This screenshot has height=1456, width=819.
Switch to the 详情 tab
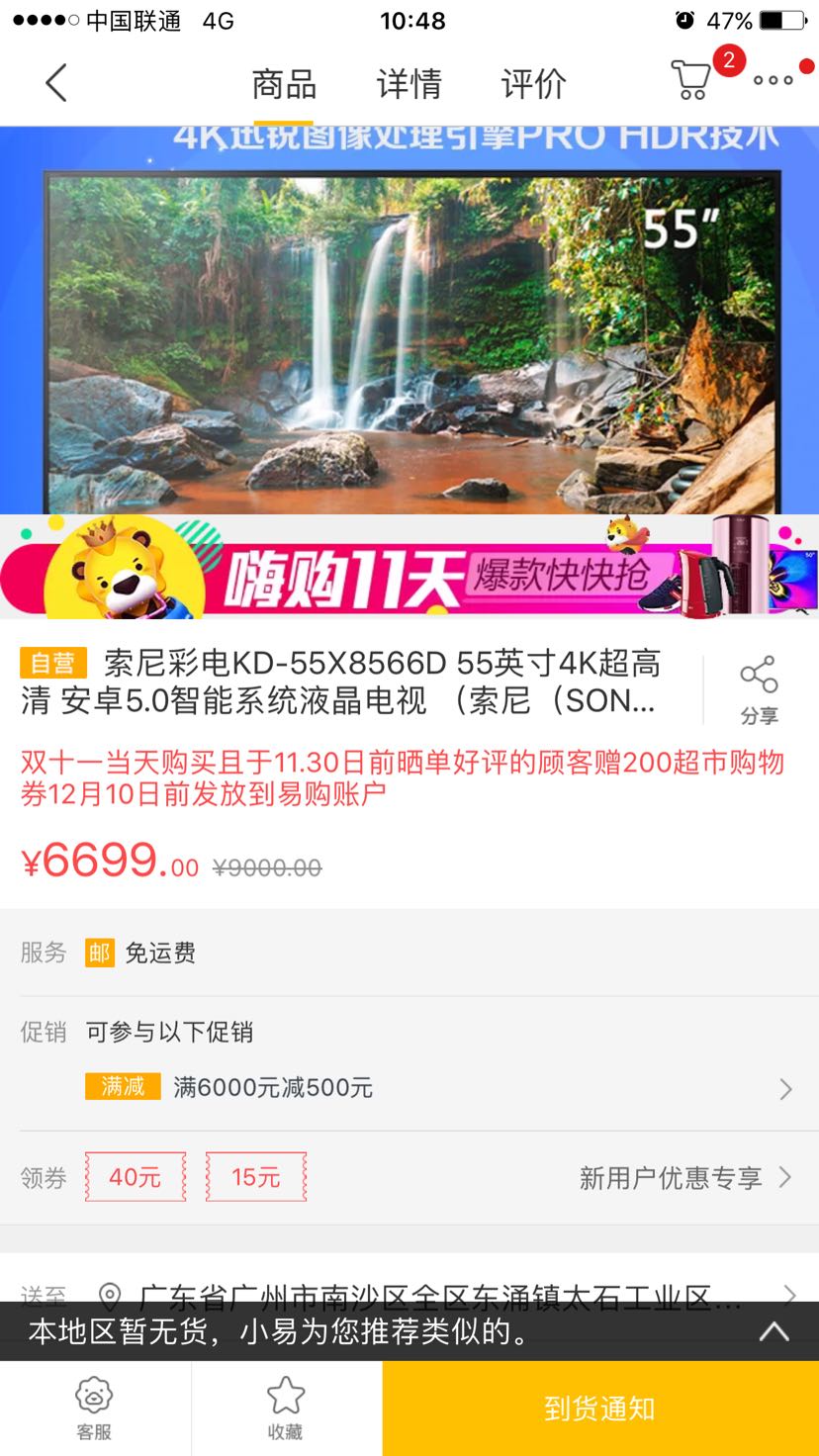click(x=409, y=84)
